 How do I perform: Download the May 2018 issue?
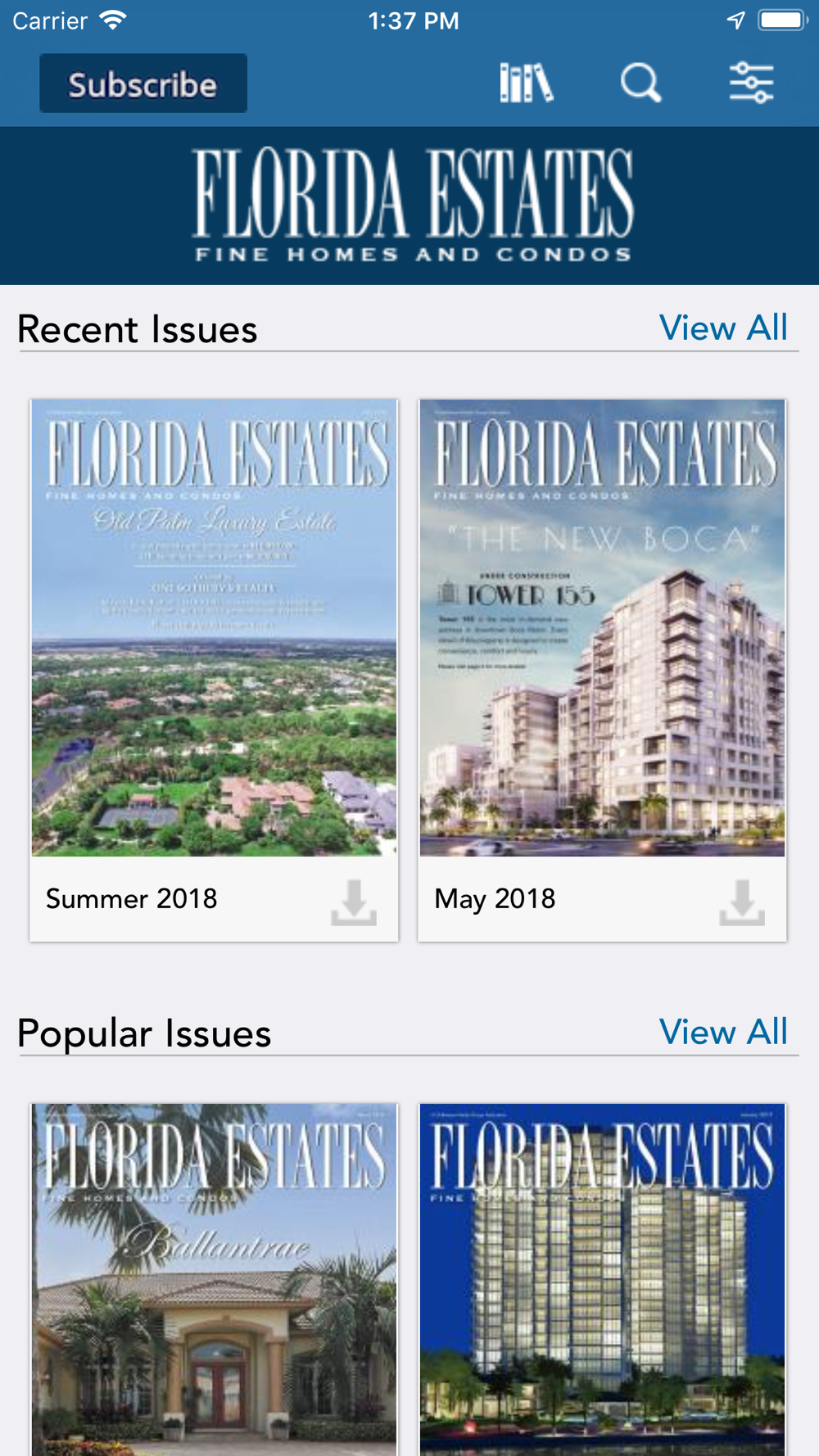point(742,902)
